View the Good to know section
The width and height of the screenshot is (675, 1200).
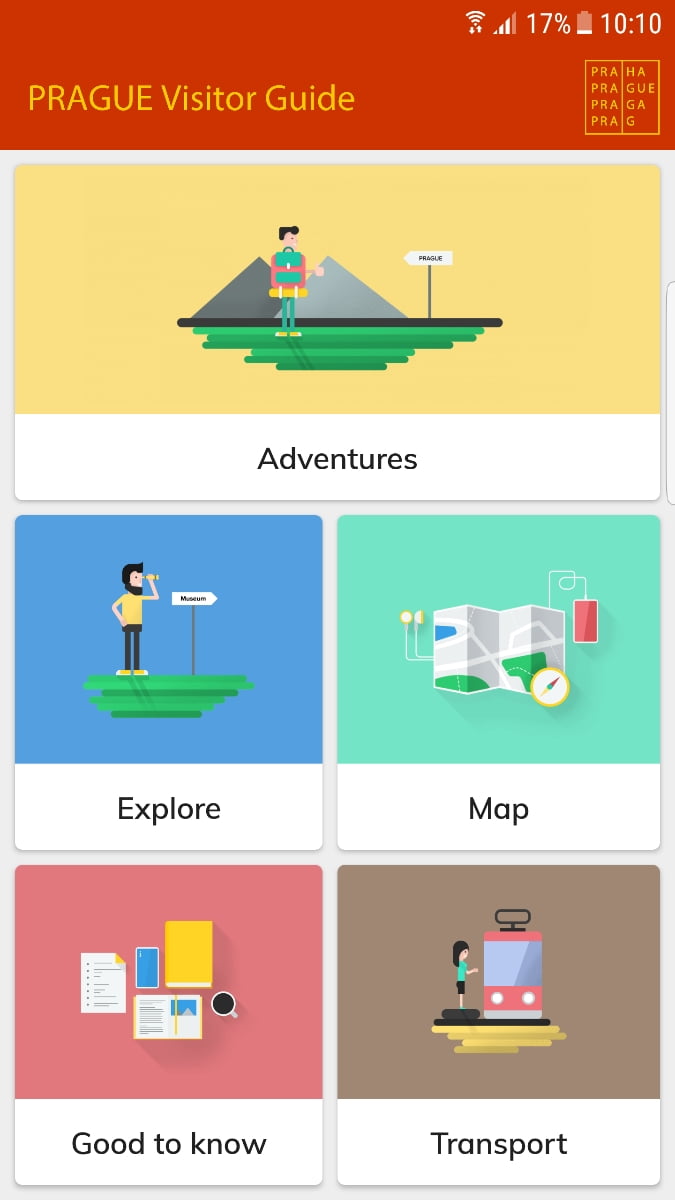pyautogui.click(x=169, y=1025)
